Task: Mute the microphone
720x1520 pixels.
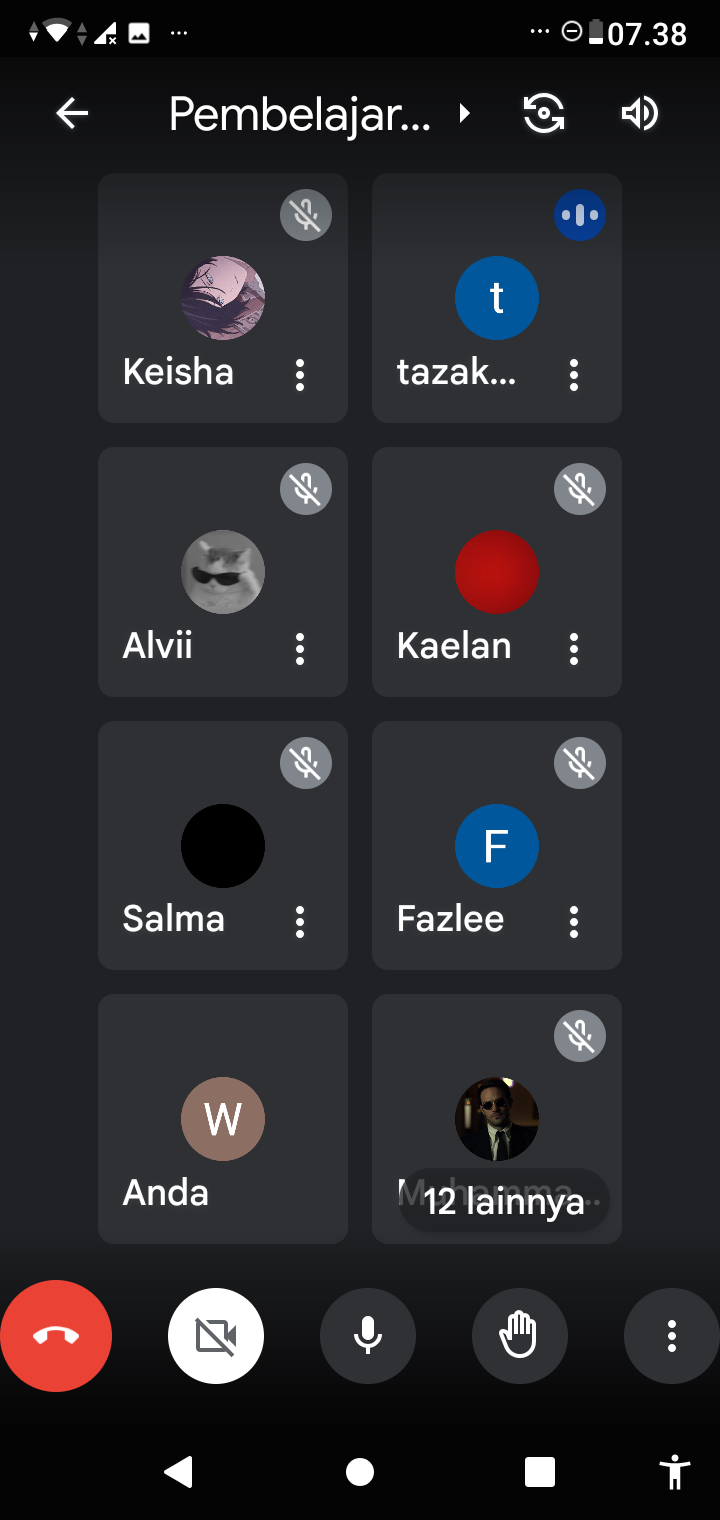Action: pyautogui.click(x=368, y=1336)
